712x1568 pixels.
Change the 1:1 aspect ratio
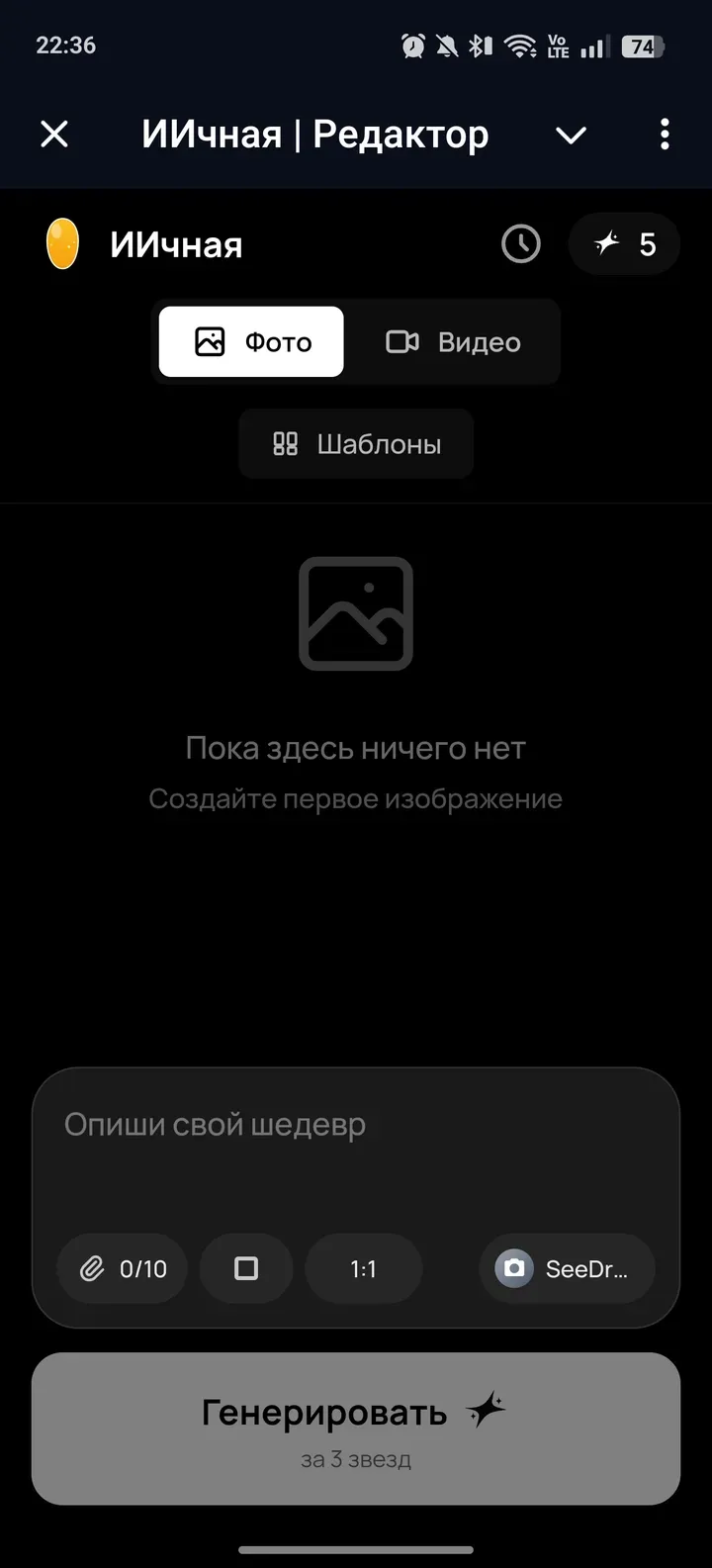[364, 1269]
